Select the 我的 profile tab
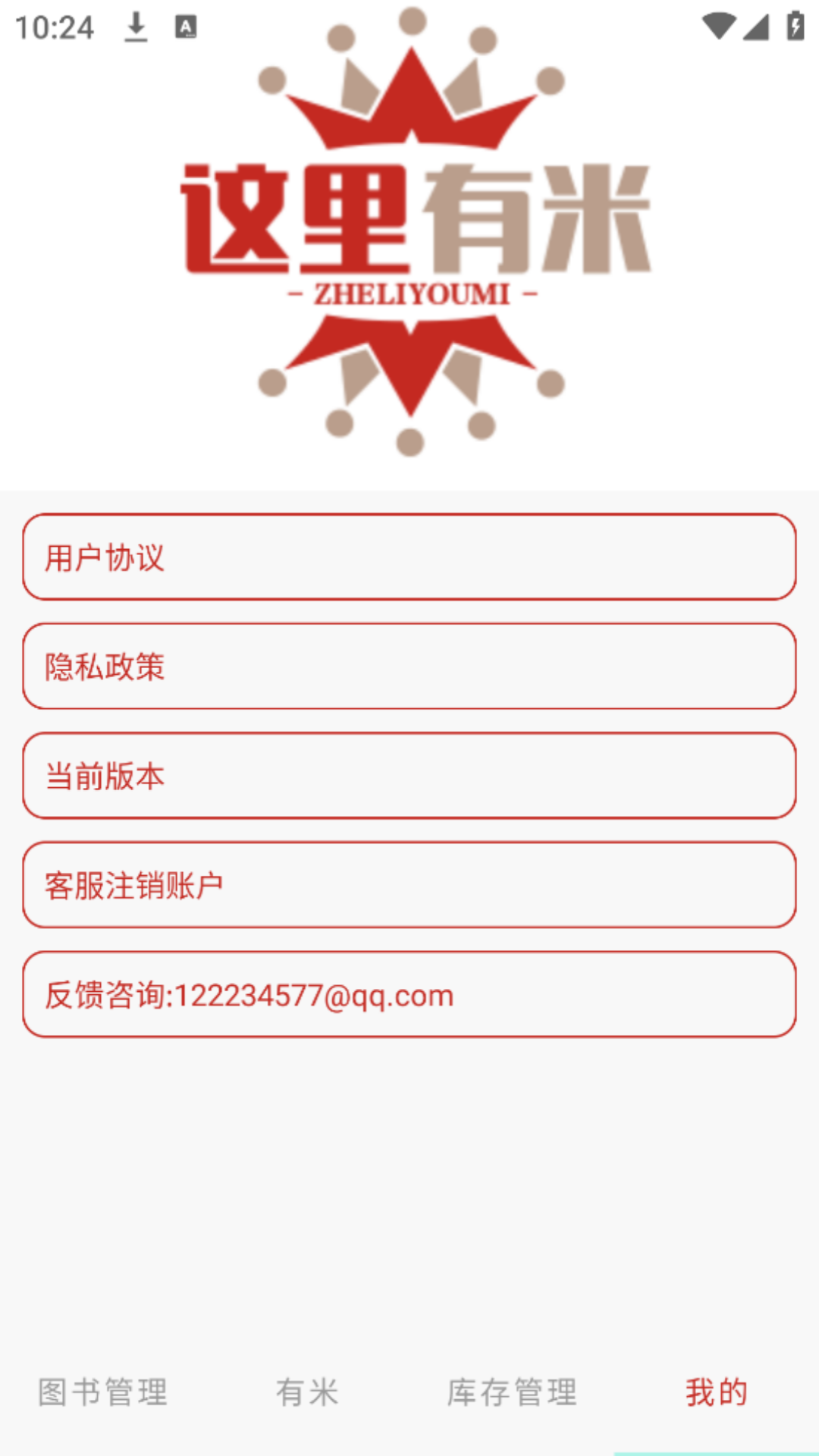This screenshot has height=1456, width=819. coord(716,1392)
